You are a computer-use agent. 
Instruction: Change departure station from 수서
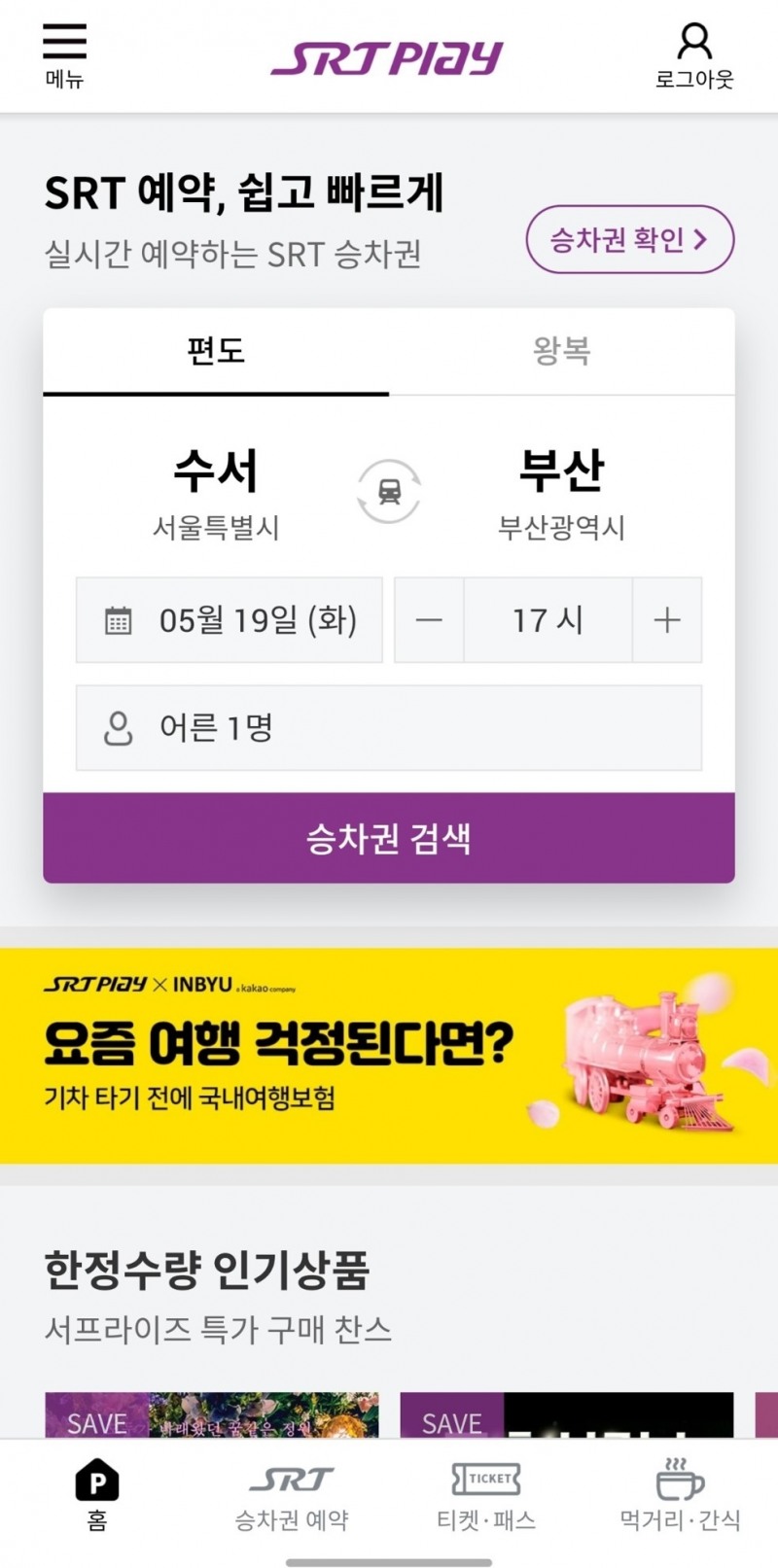point(216,473)
